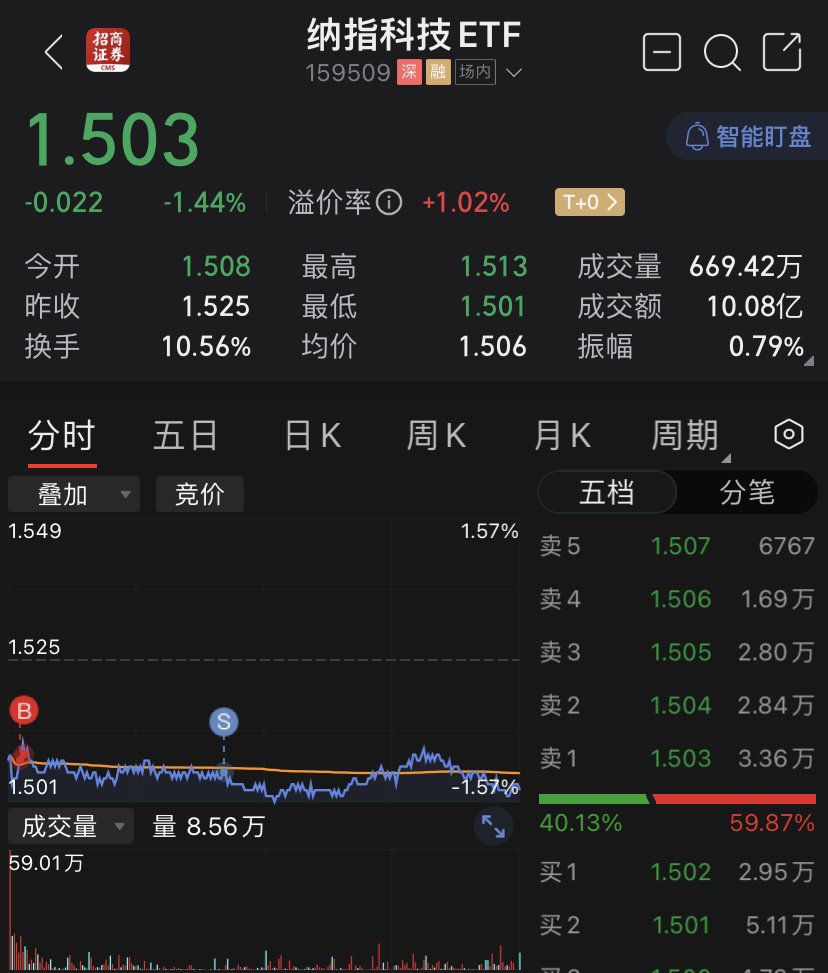
Task: Tap the minus icon to remove from watchlist
Action: (x=661, y=52)
